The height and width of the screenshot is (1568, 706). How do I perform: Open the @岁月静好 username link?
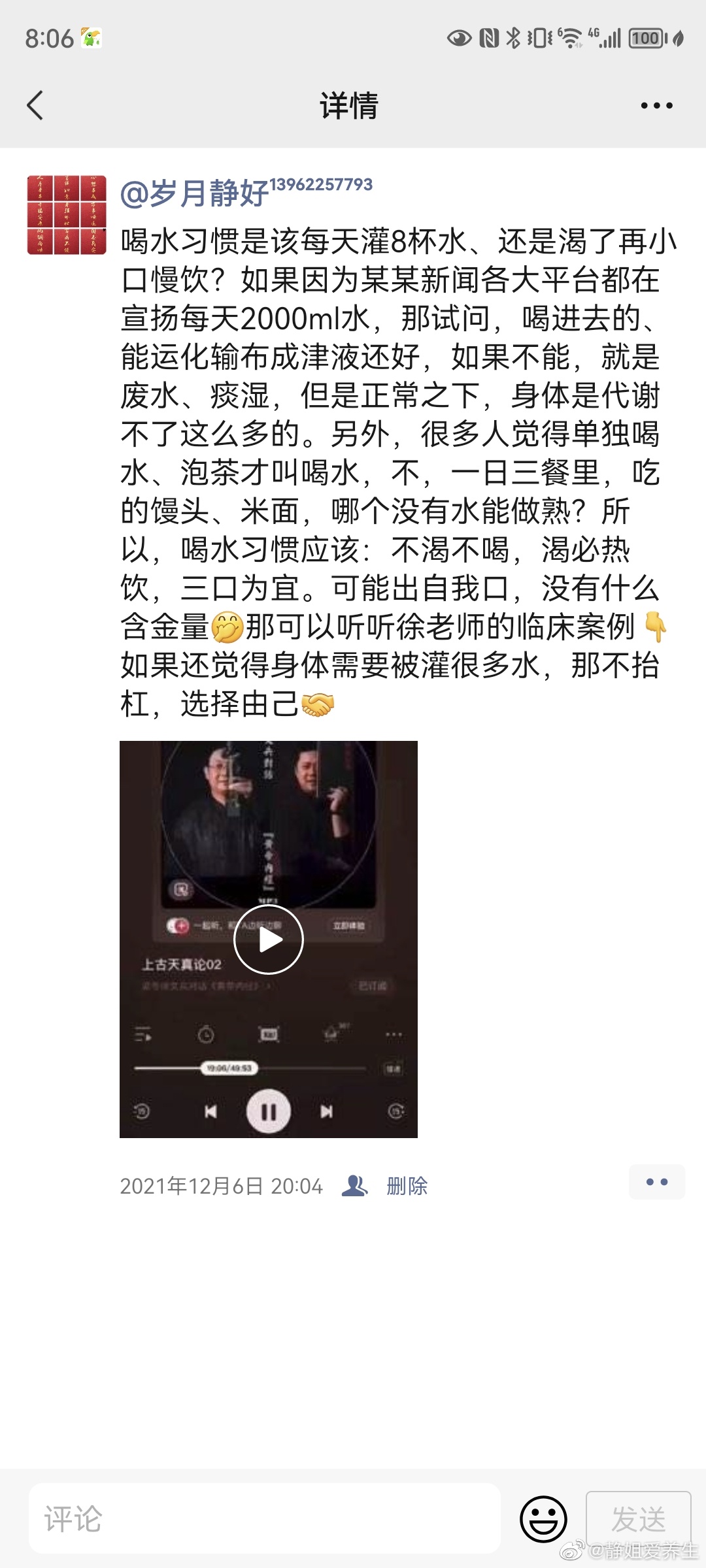195,193
